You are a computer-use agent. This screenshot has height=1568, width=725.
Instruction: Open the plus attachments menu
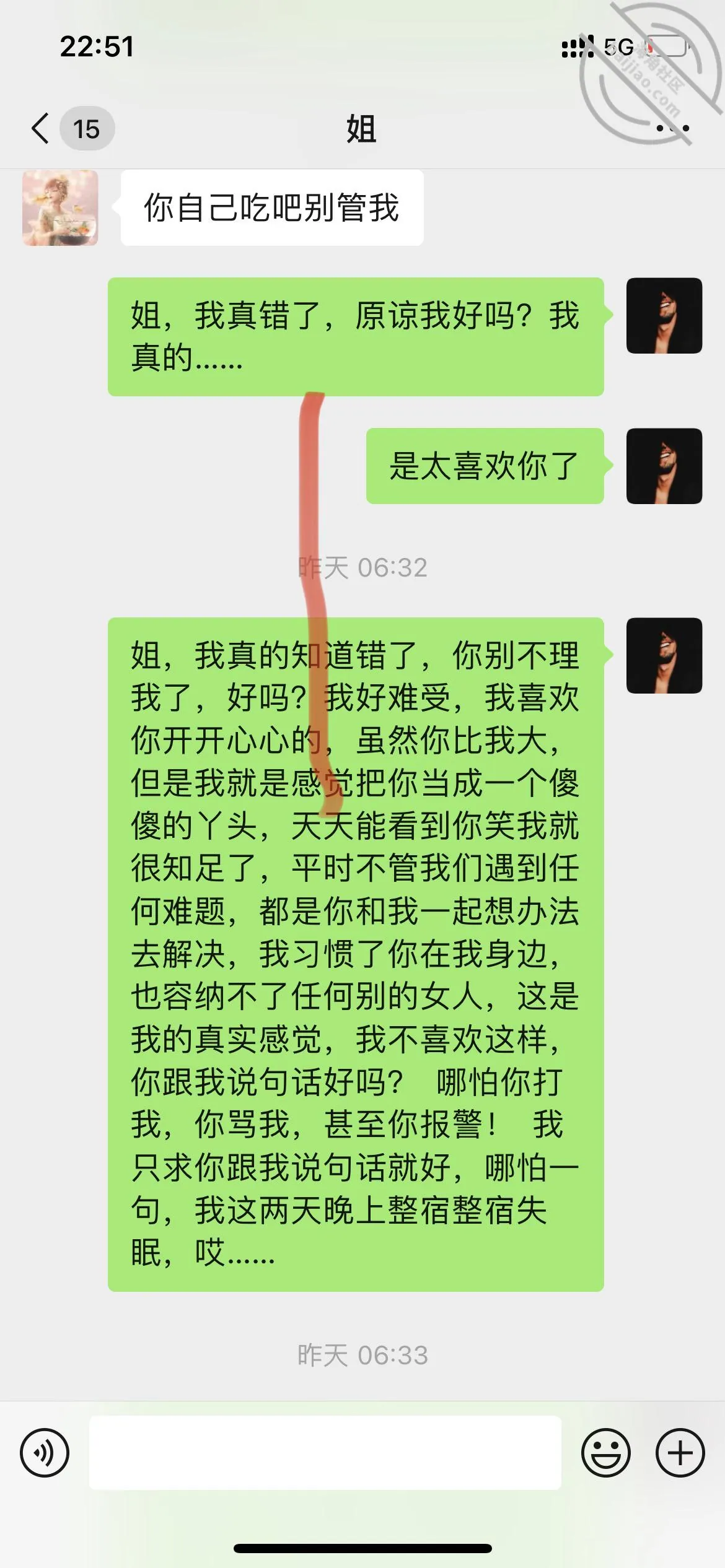(680, 1453)
